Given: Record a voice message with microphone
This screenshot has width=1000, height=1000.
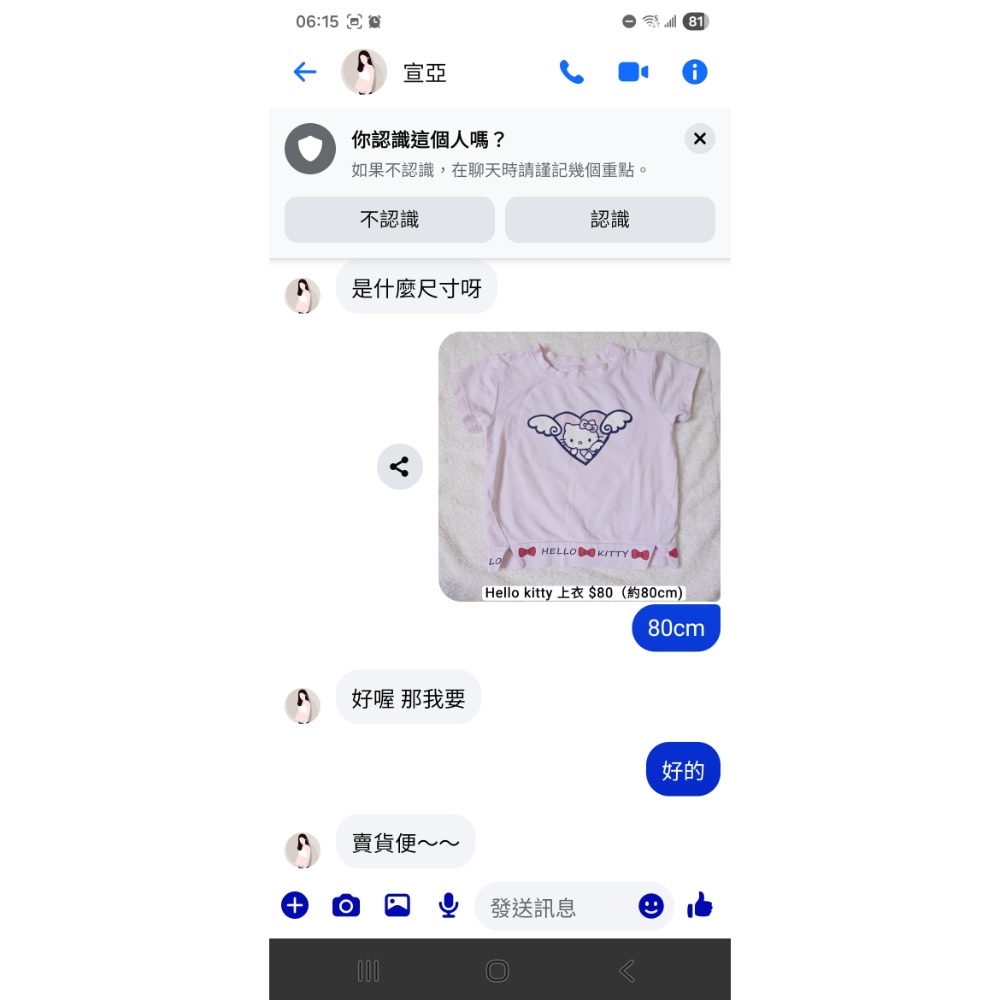Looking at the screenshot, I should pos(448,906).
